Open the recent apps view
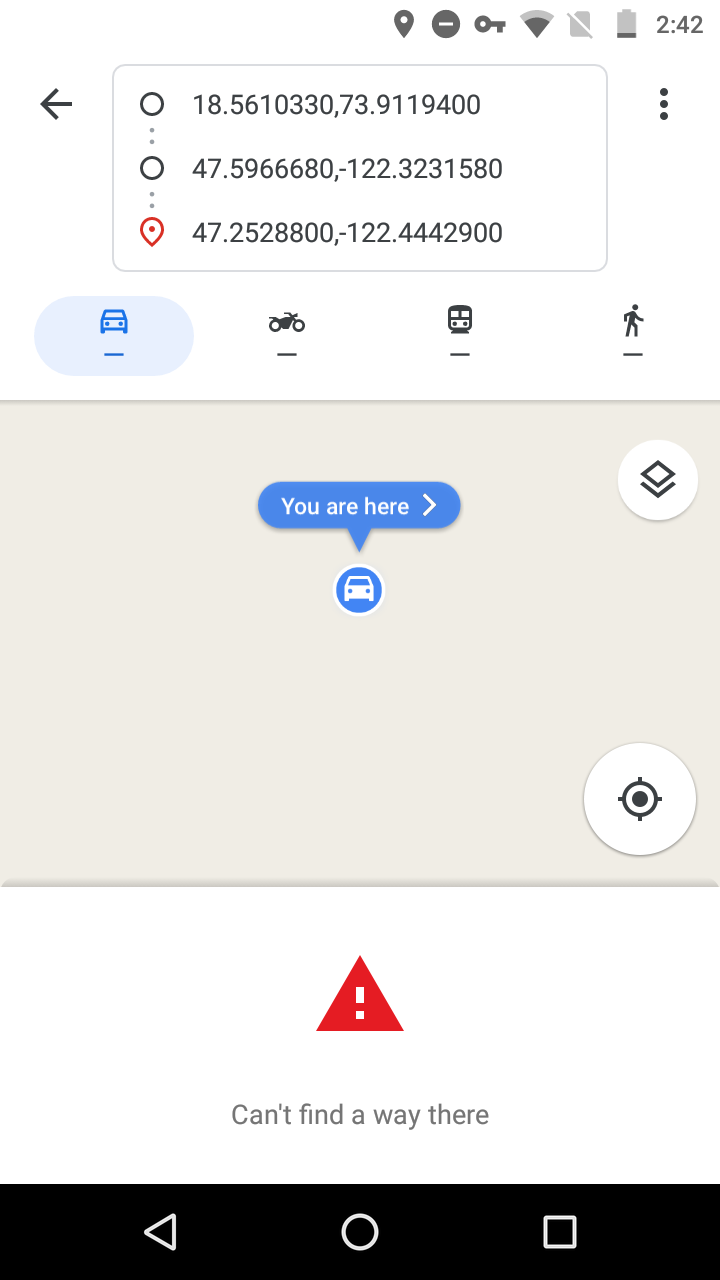The width and height of the screenshot is (720, 1280). point(560,1232)
